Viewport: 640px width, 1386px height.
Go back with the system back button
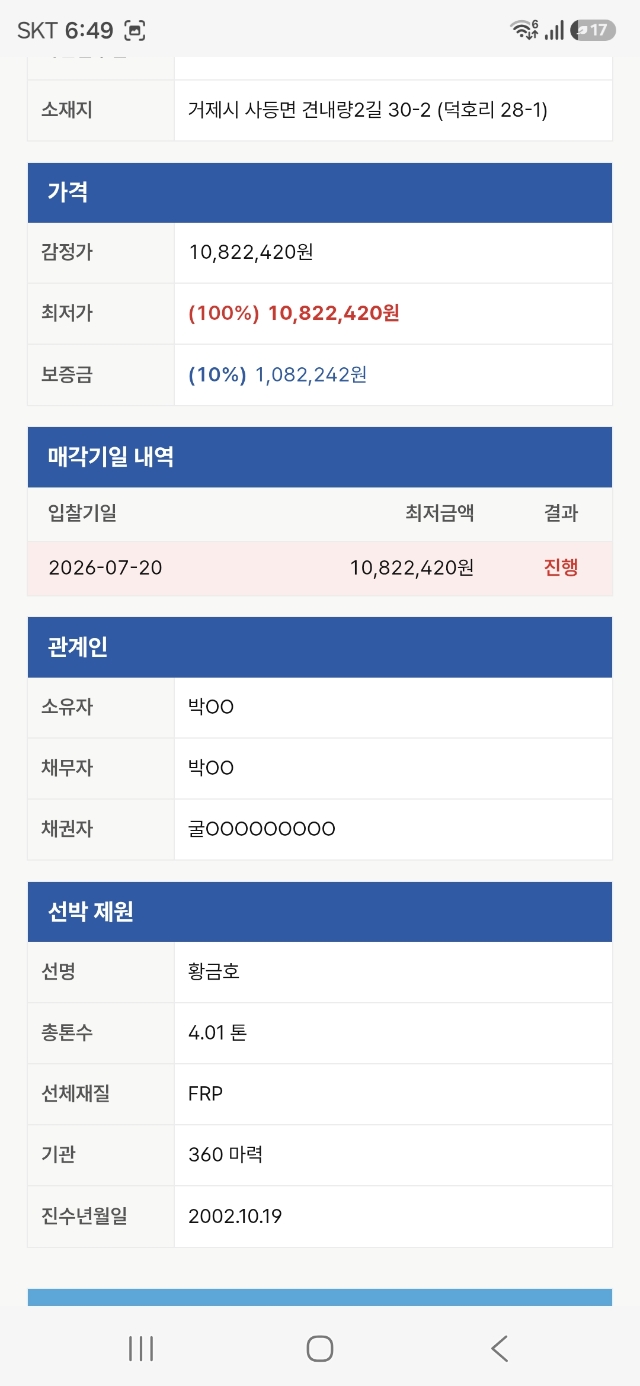tap(499, 1348)
